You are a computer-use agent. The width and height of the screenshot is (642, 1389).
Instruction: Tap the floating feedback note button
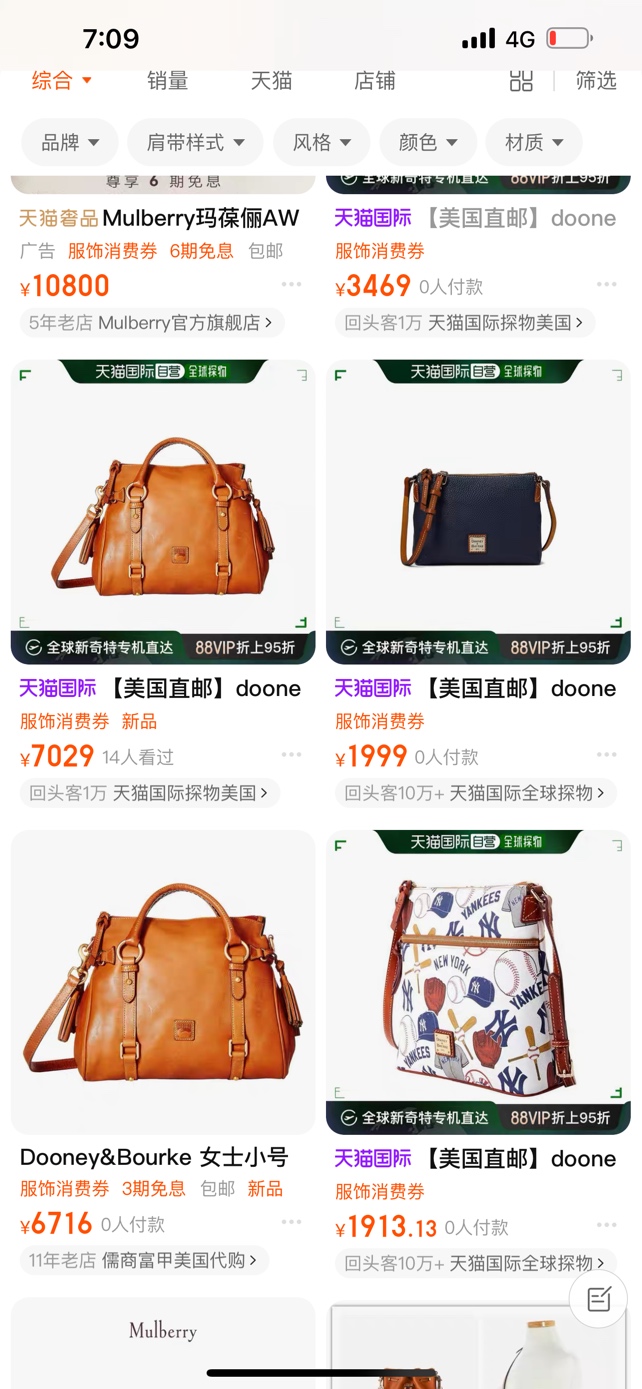[x=598, y=1299]
